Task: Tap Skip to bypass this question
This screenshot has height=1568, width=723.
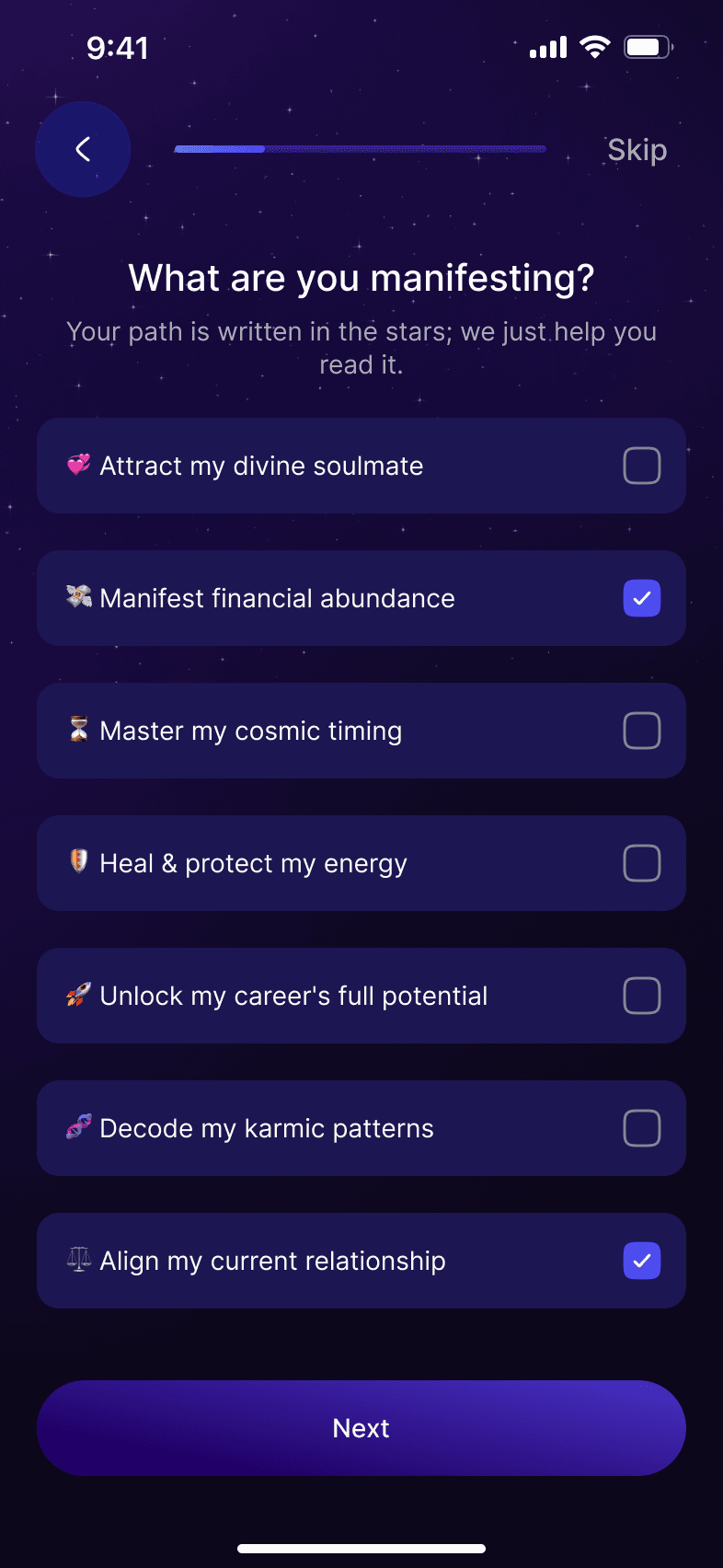Action: point(637,149)
